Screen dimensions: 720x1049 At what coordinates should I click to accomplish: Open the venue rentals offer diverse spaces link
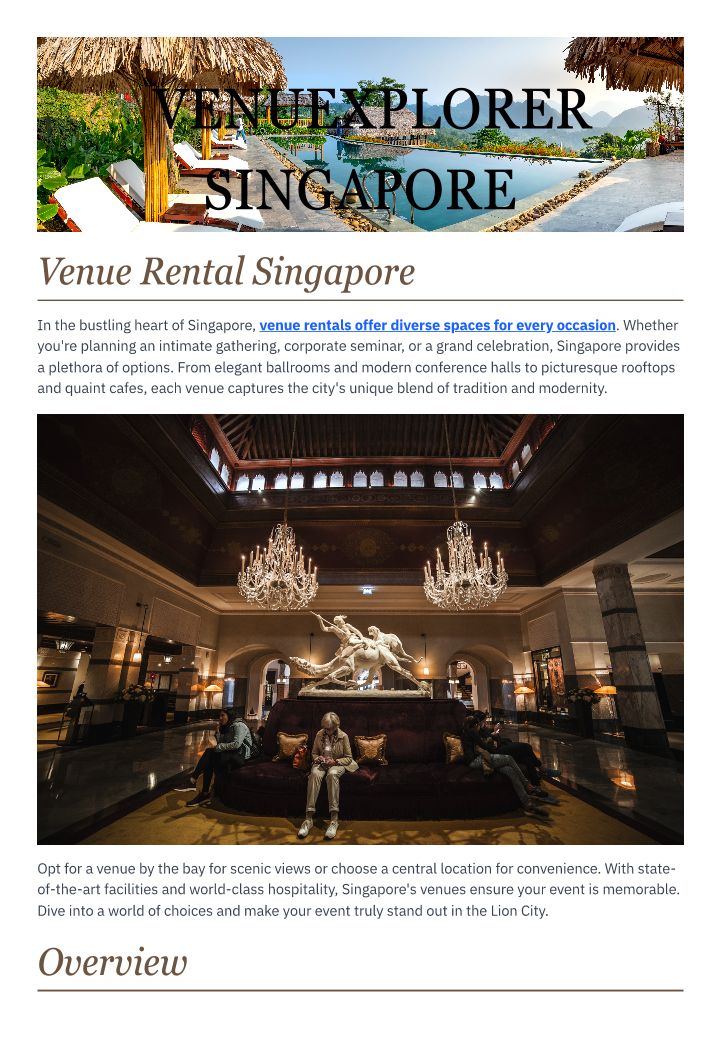click(437, 326)
